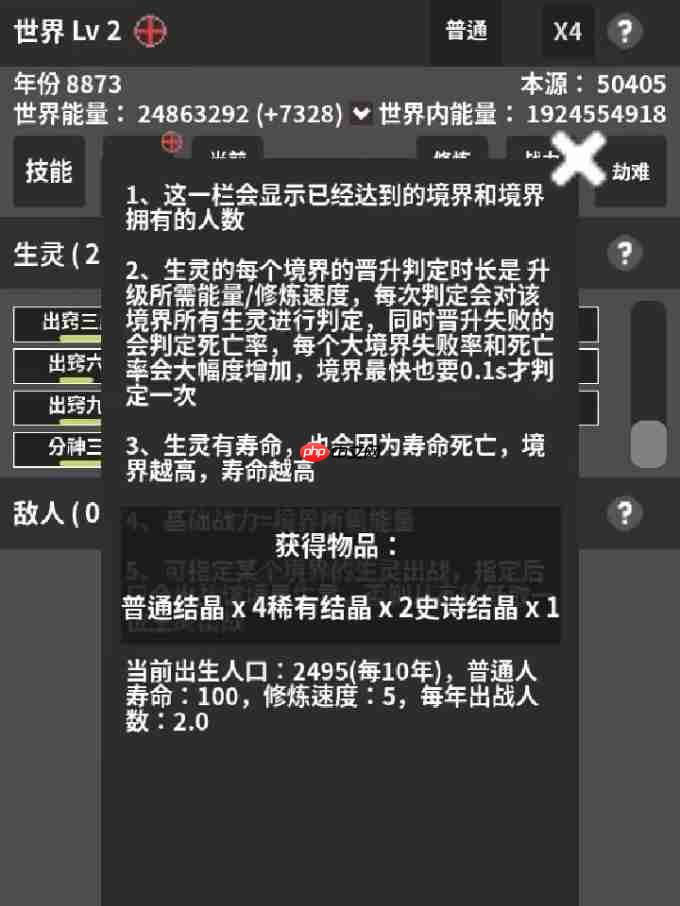Viewport: 680px width, 906px height.
Task: Tap the realm list scrollbar handle
Action: point(649,443)
